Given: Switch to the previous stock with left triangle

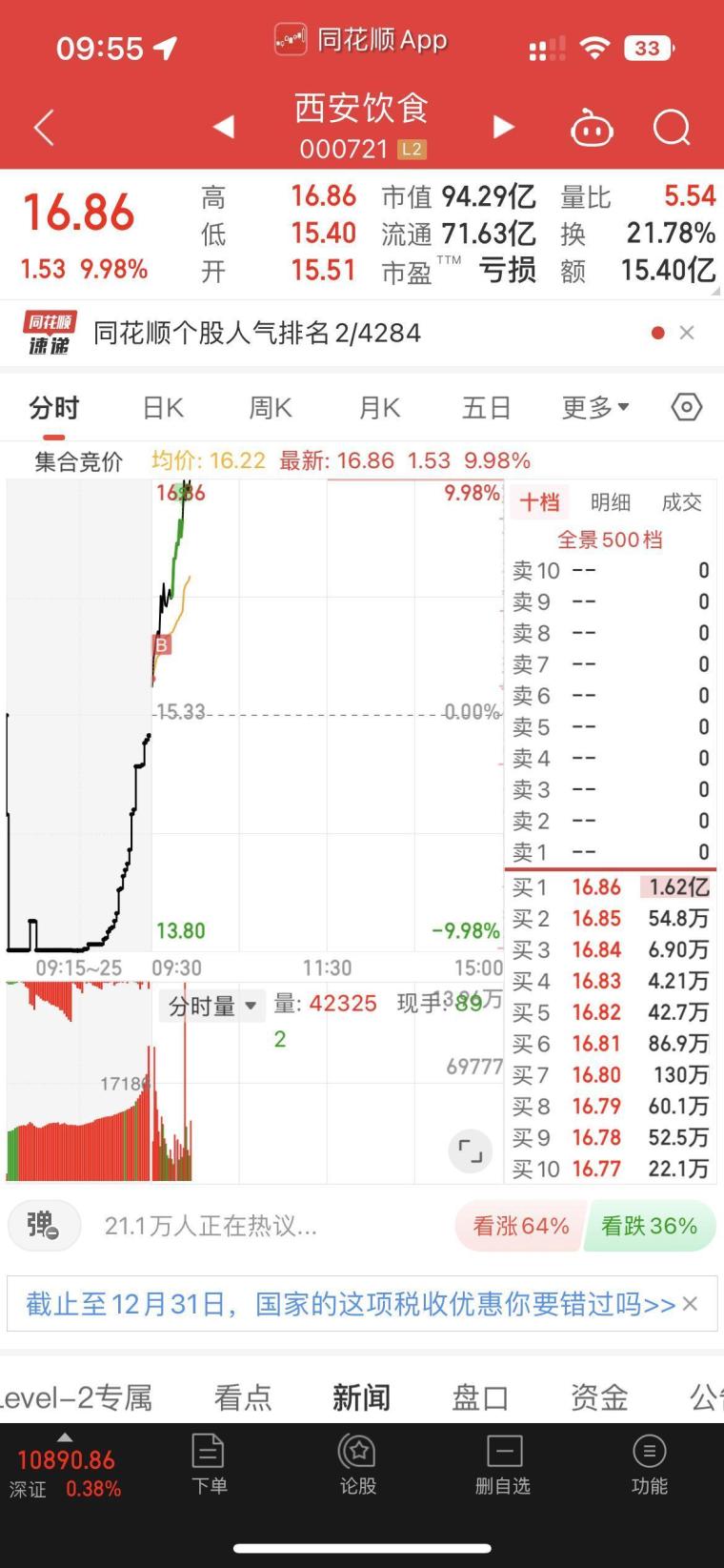Looking at the screenshot, I should (x=224, y=127).
